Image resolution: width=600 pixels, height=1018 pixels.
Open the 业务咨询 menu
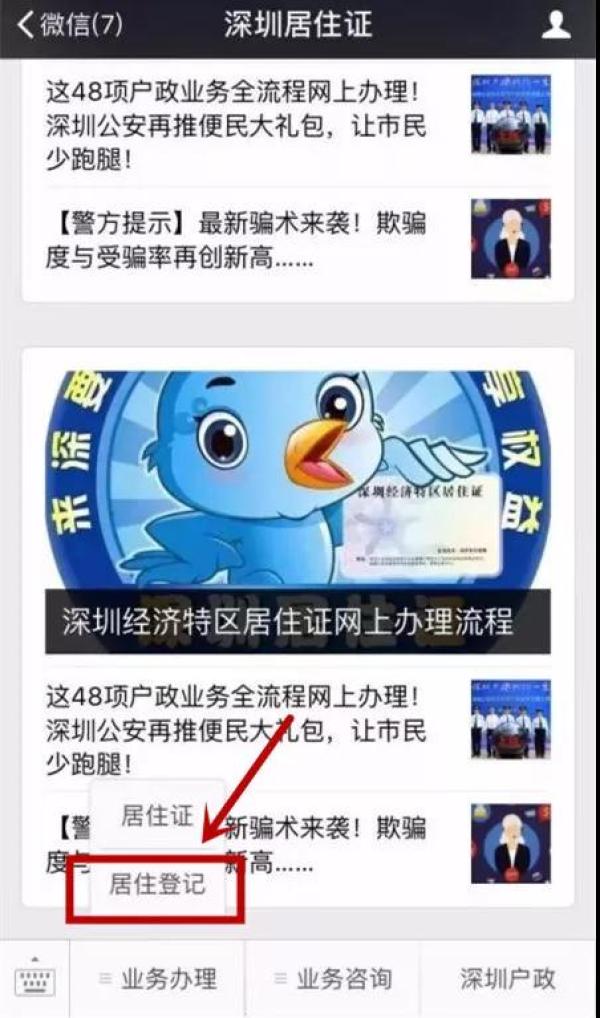(333, 979)
